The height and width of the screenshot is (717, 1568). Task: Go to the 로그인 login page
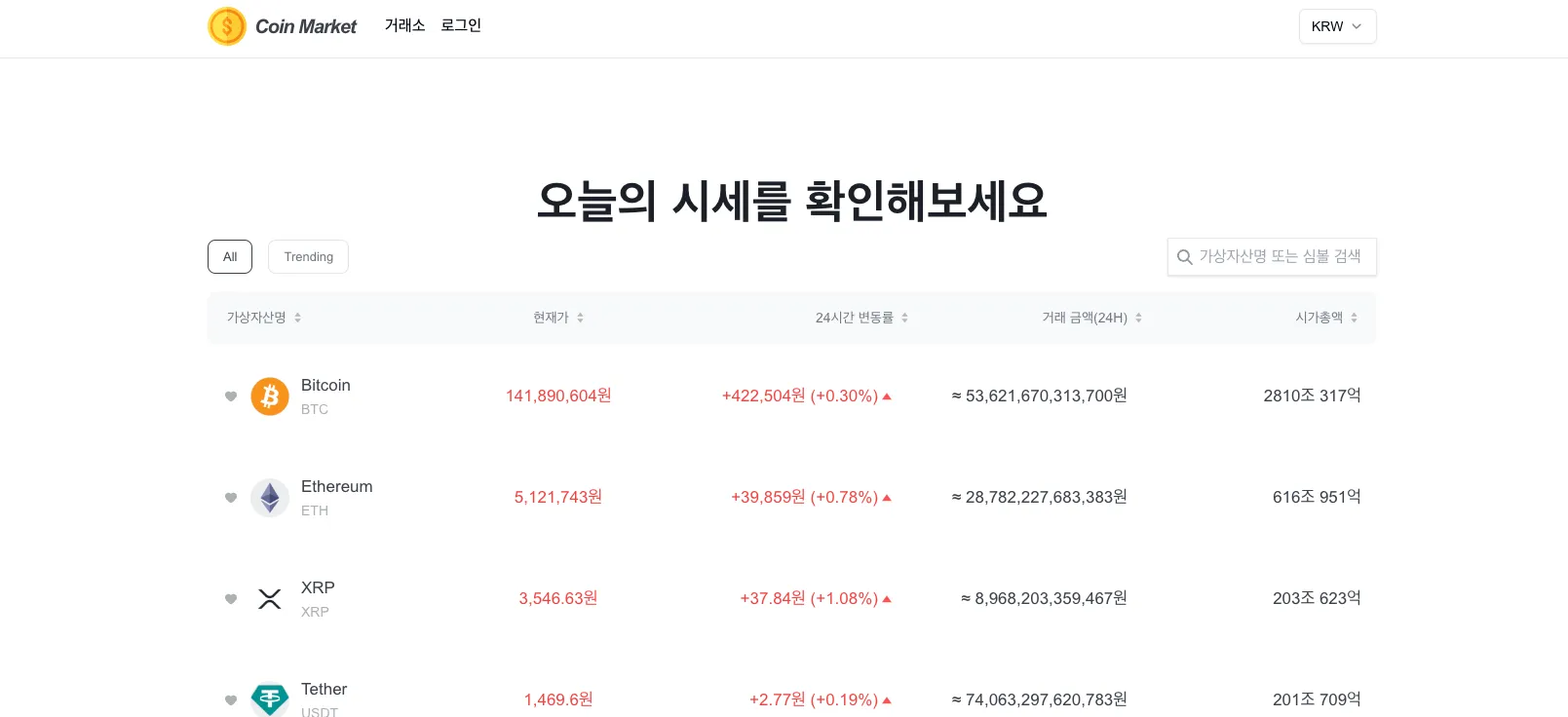point(461,25)
